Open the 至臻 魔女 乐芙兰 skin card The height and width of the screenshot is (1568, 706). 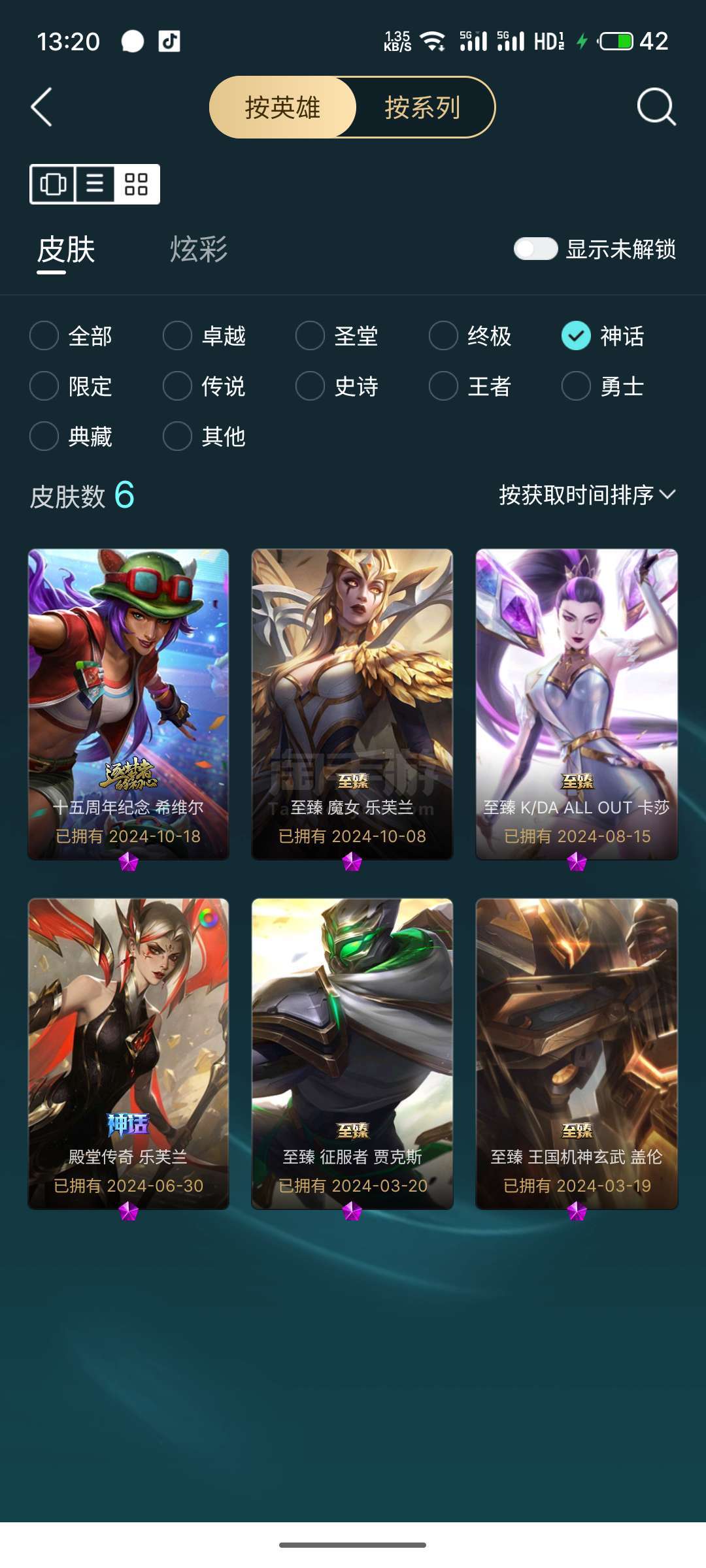tap(352, 704)
